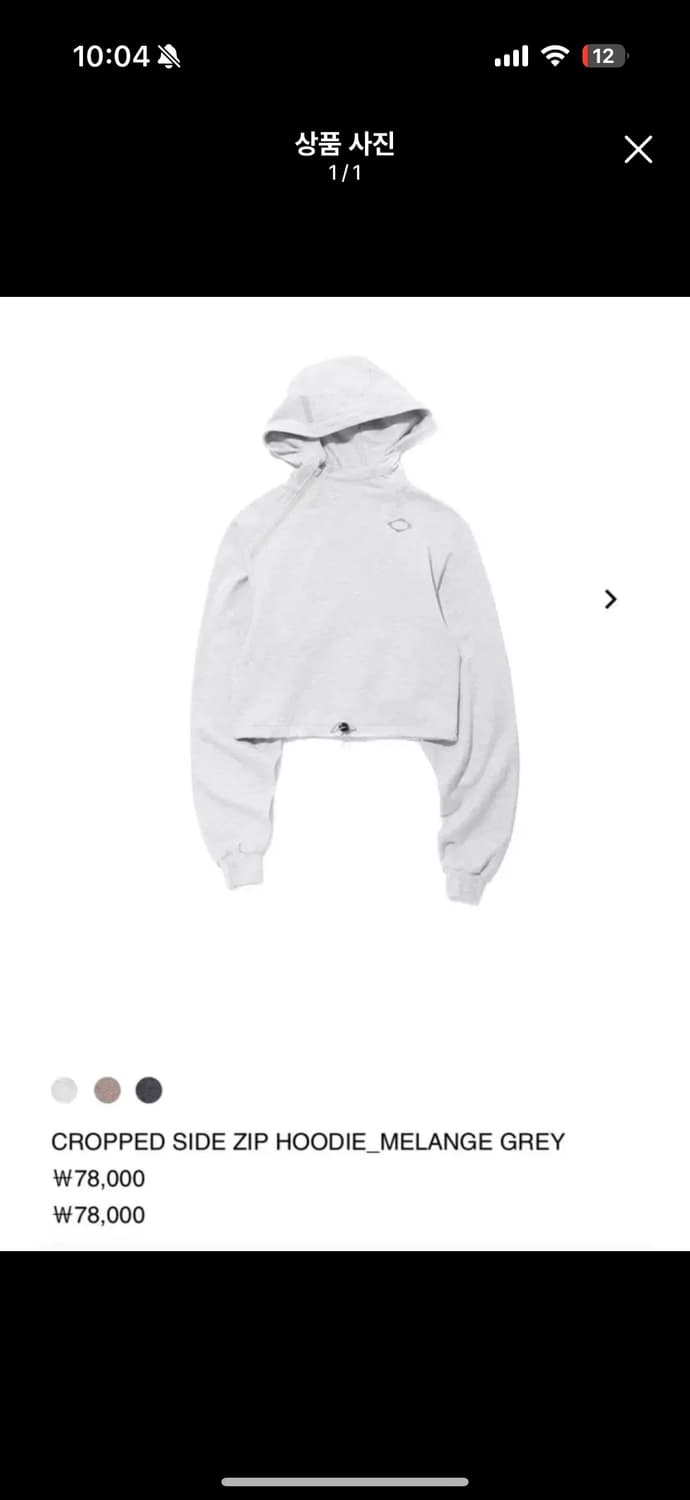The width and height of the screenshot is (690, 1500).
Task: Close the product photo viewer
Action: click(x=638, y=150)
